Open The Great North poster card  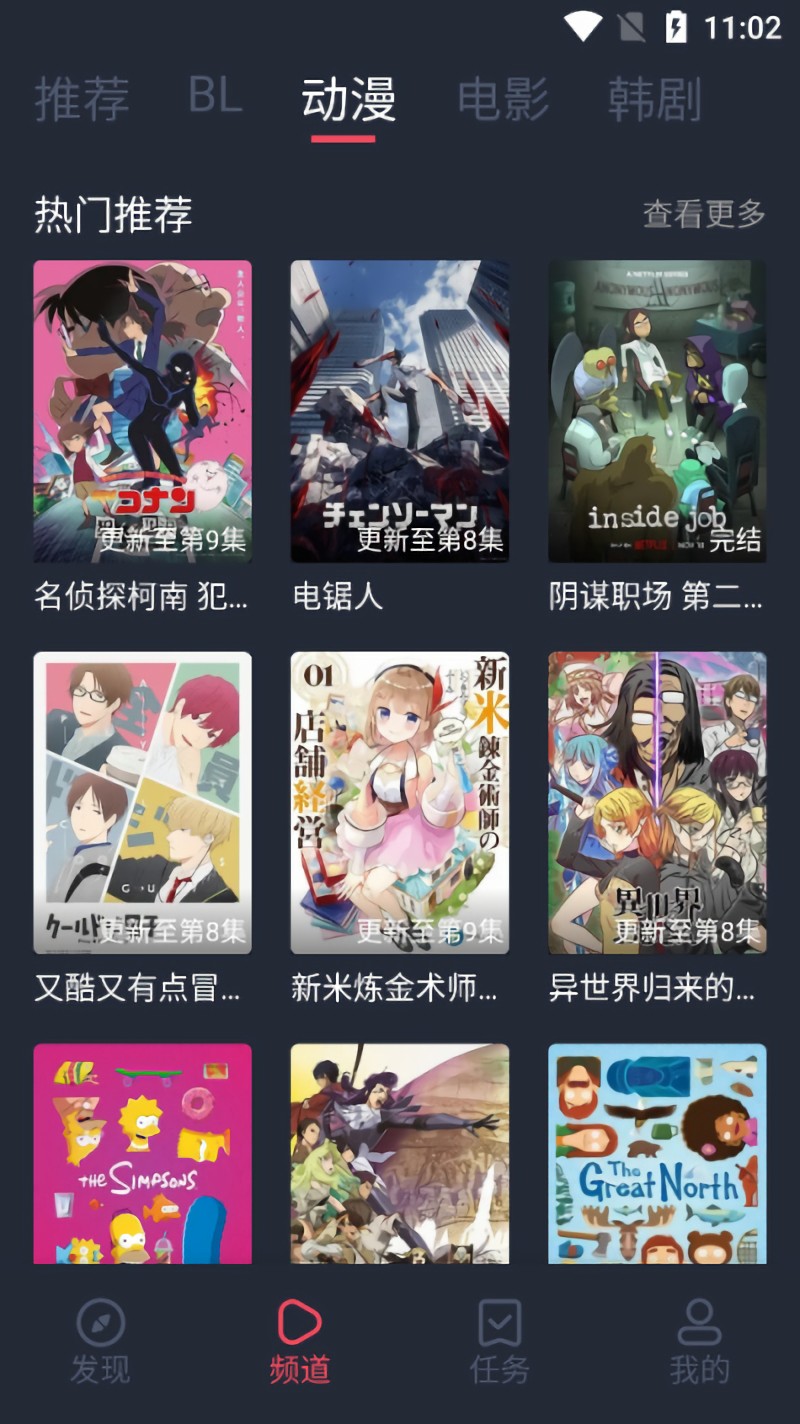[x=657, y=1153]
